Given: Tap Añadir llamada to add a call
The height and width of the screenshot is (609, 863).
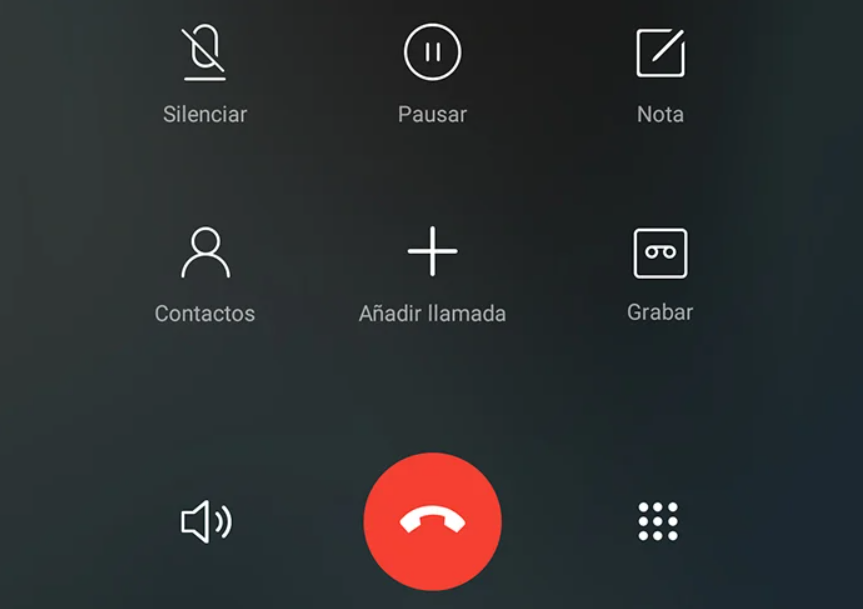Looking at the screenshot, I should 432,252.
